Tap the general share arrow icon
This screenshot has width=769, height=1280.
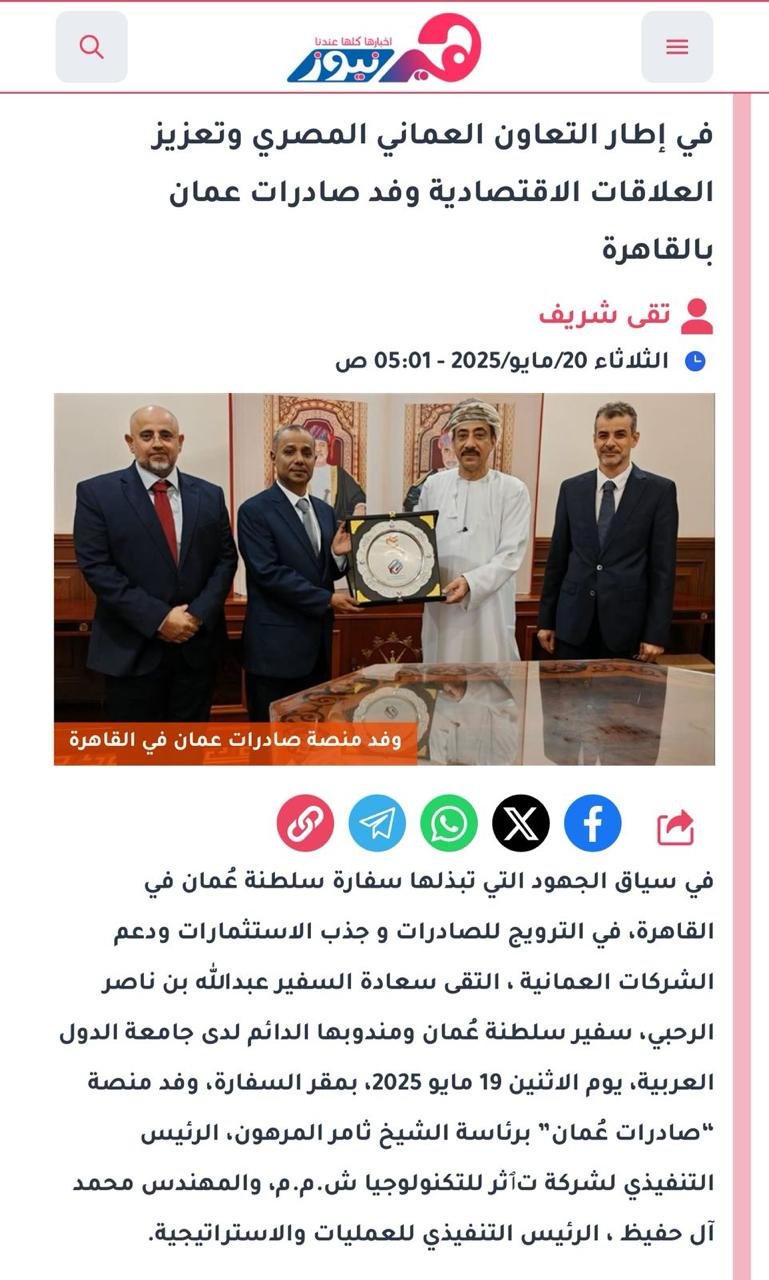(x=675, y=826)
